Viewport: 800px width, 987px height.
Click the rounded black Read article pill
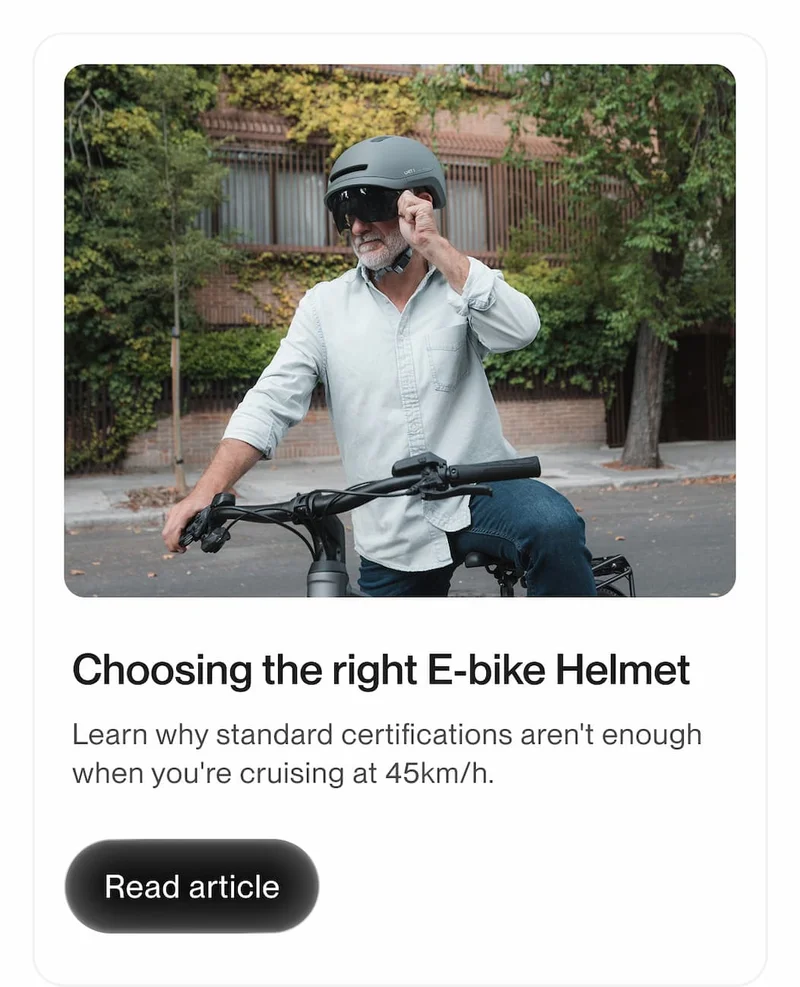point(191,886)
